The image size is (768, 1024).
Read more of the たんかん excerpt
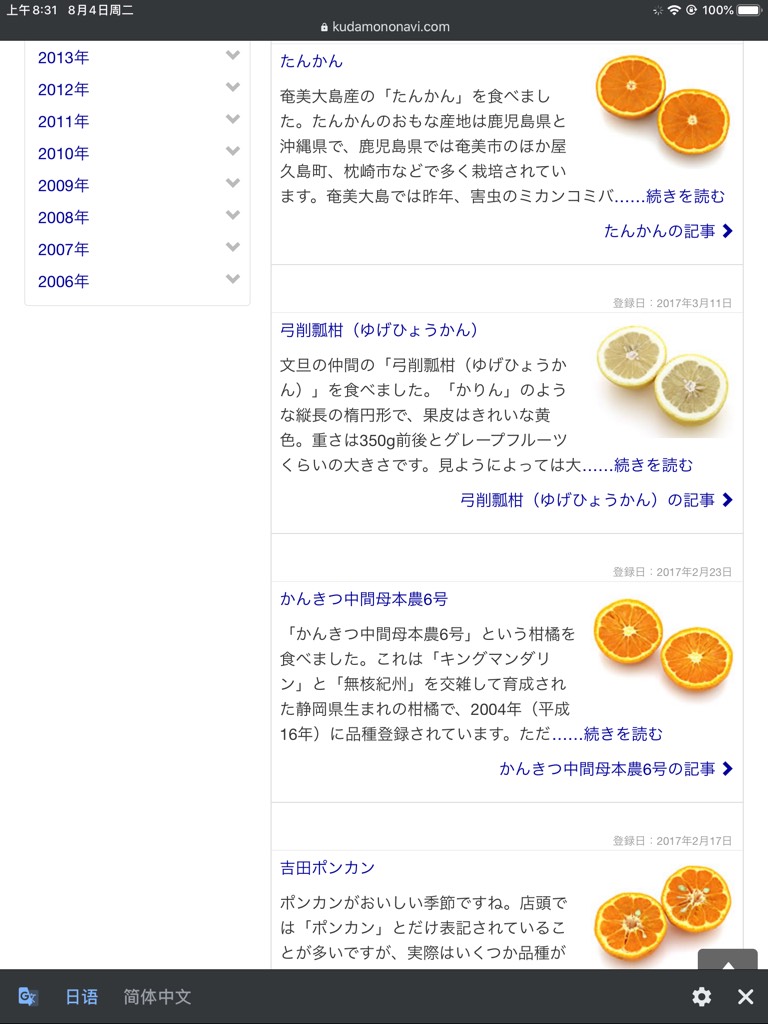685,196
